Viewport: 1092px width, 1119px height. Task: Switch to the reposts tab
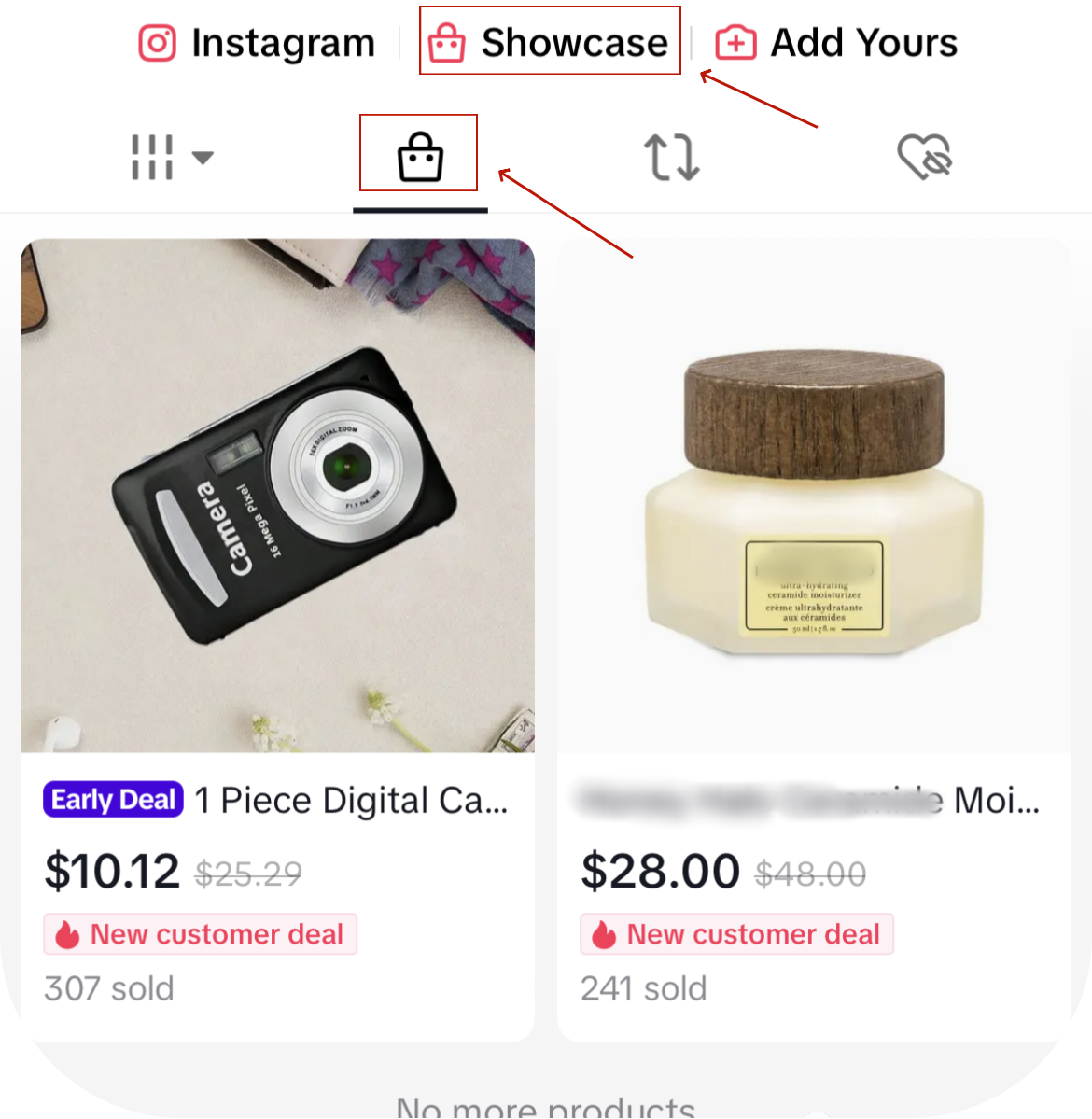click(x=671, y=157)
